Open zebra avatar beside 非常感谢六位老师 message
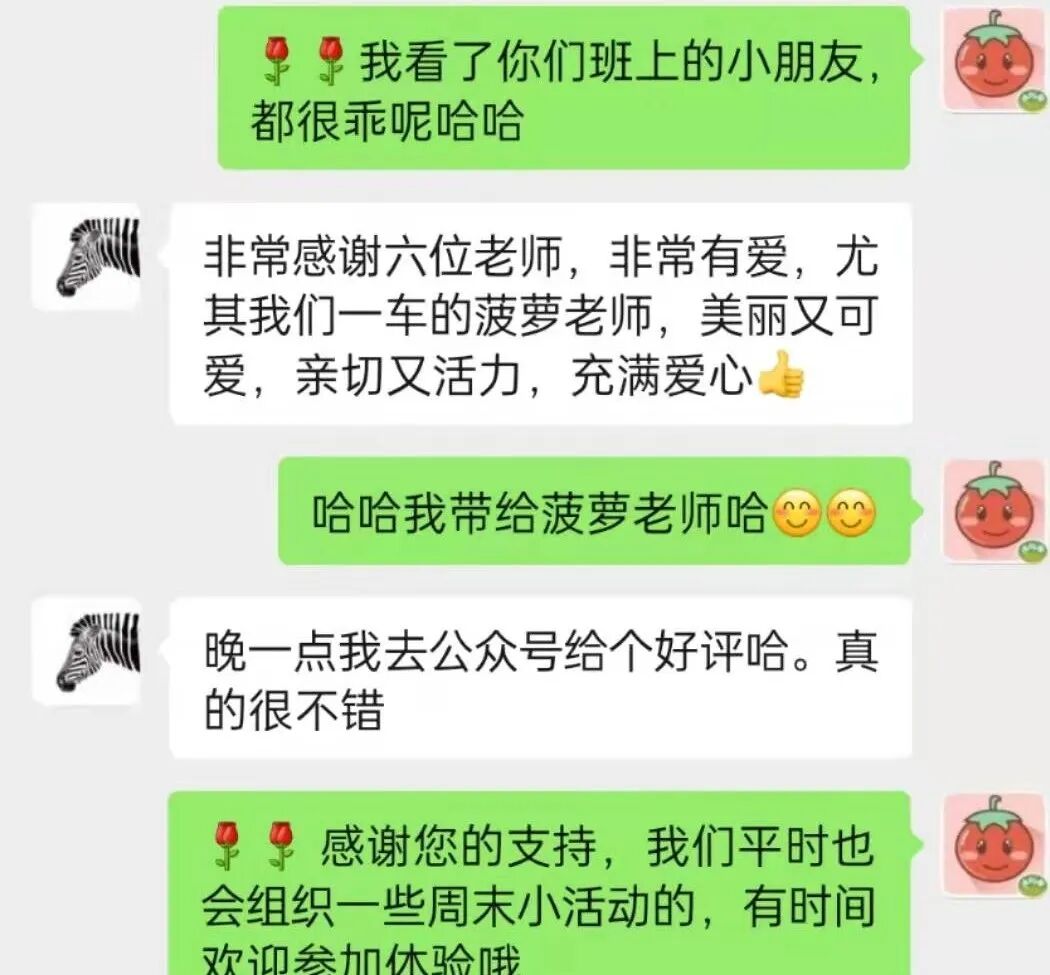 (86, 256)
